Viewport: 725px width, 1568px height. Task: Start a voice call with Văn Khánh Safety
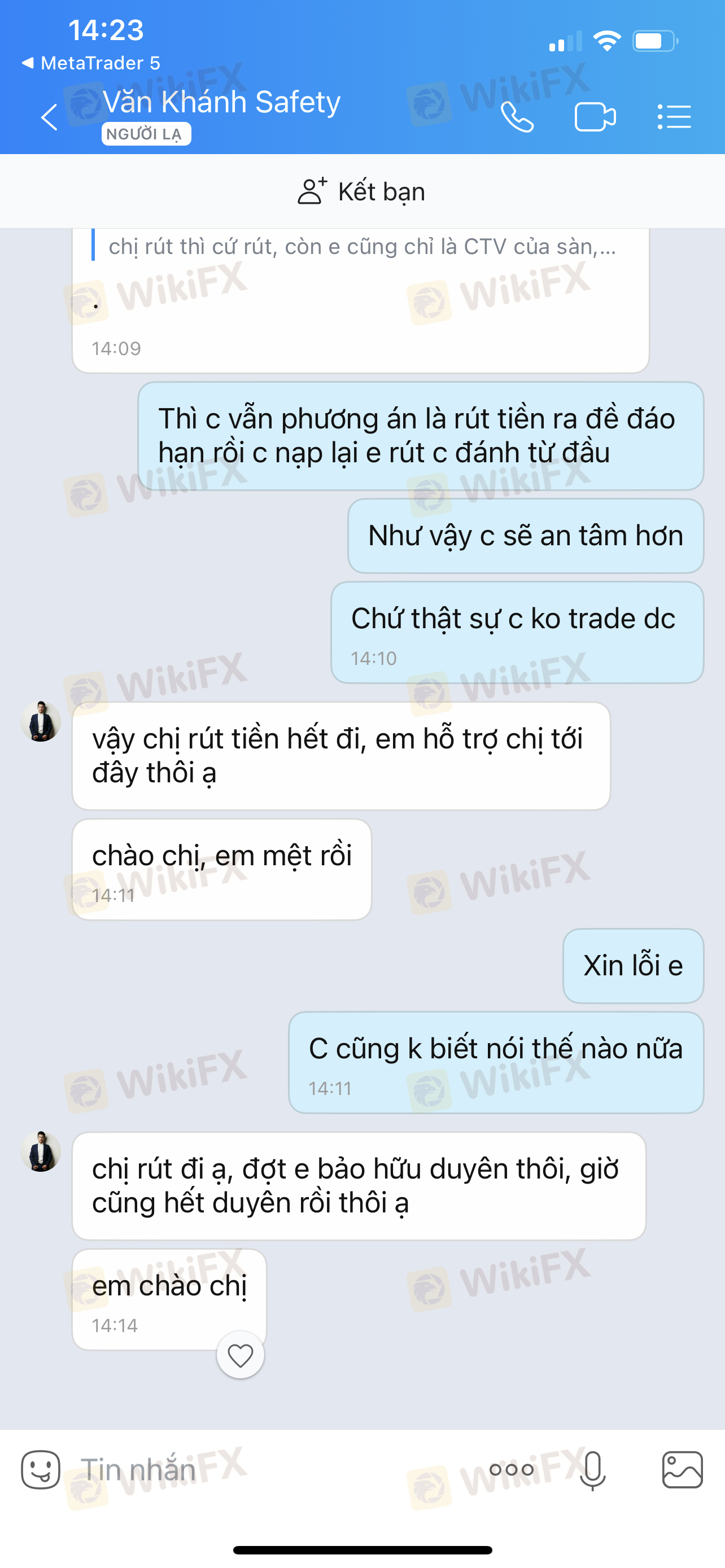517,116
